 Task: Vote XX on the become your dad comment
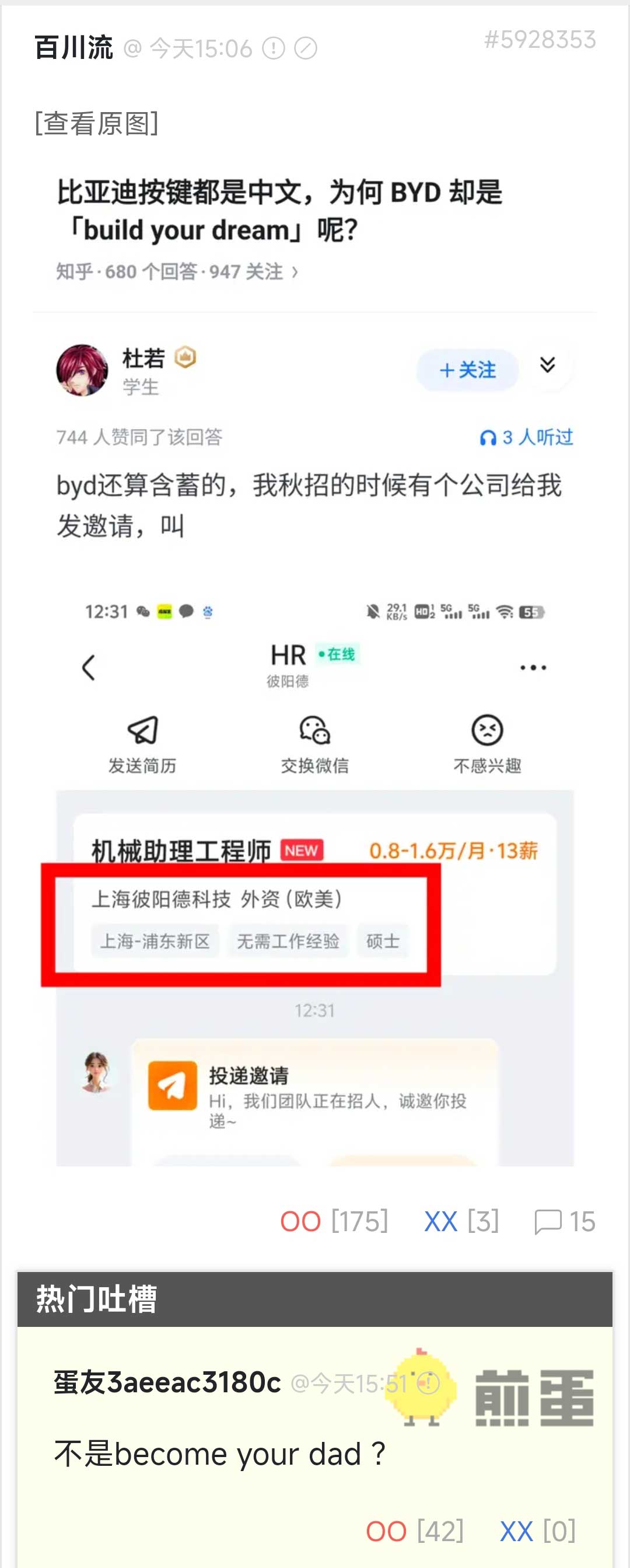[x=516, y=1531]
